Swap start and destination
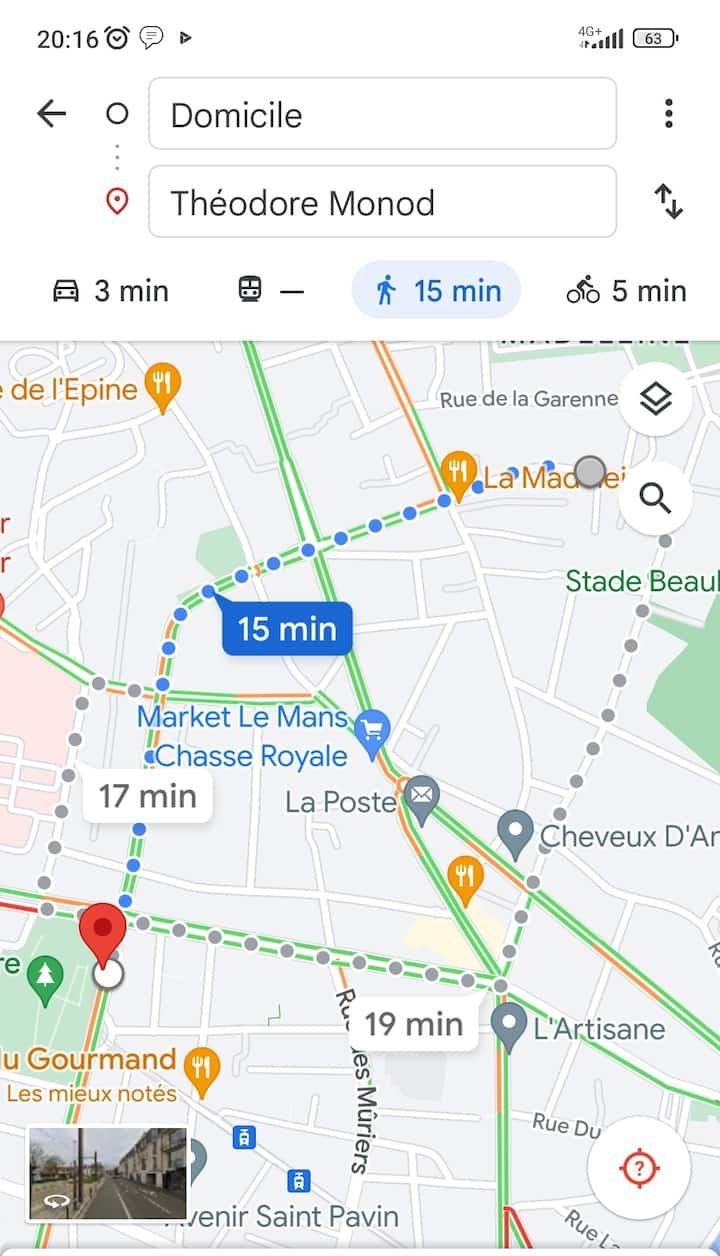 [x=668, y=202]
